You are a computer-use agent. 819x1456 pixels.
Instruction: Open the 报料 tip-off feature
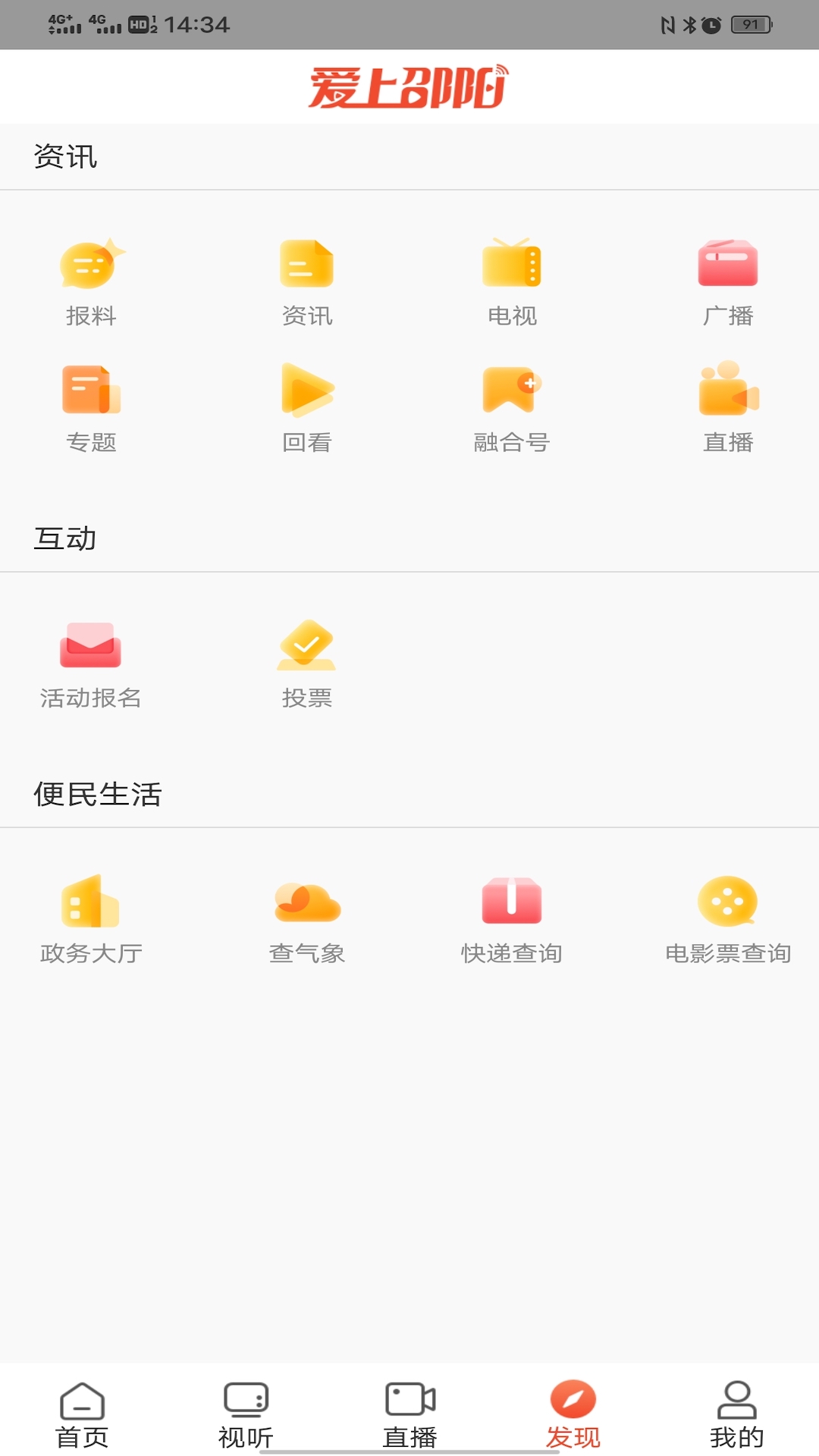[x=91, y=282]
